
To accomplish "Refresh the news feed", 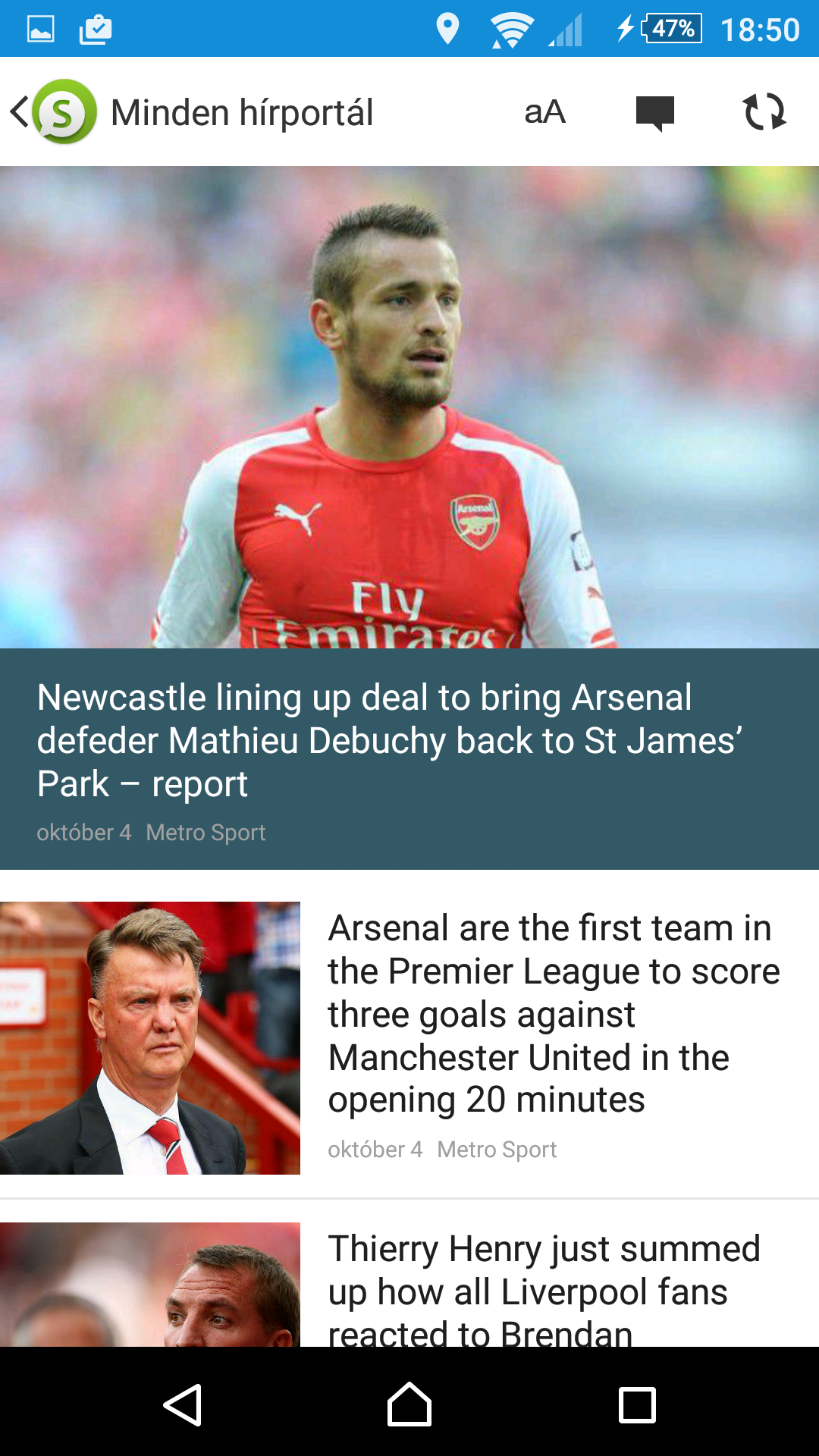I will [x=764, y=112].
